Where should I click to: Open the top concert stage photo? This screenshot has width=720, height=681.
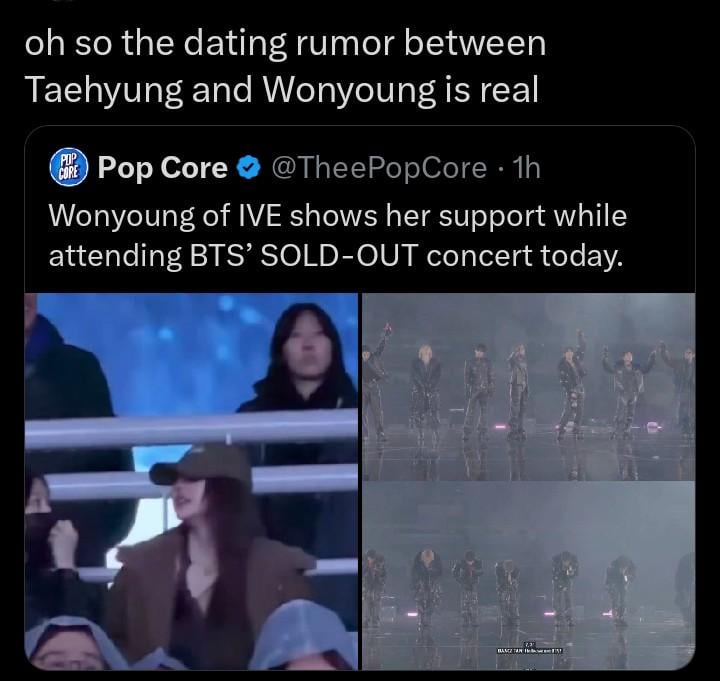click(528, 385)
